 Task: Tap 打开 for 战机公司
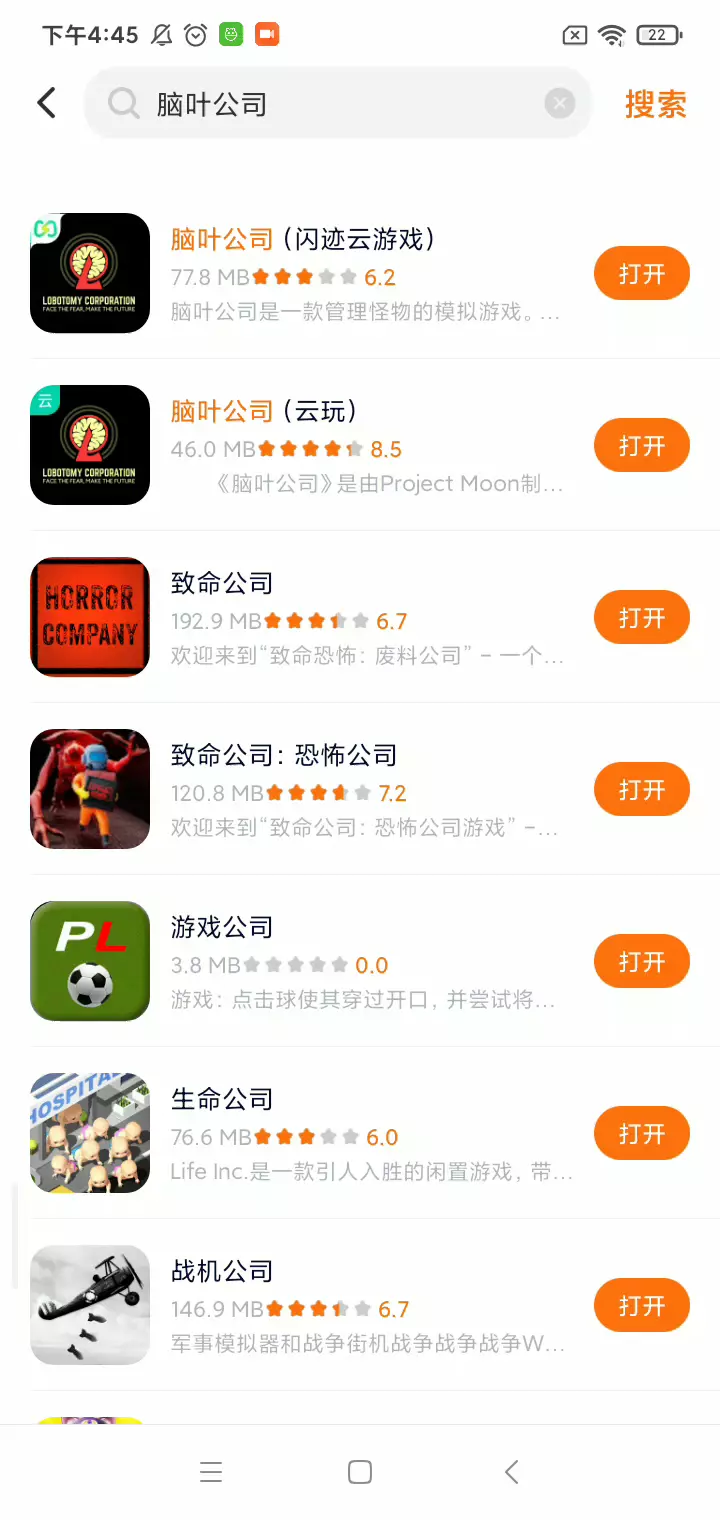(x=641, y=1306)
